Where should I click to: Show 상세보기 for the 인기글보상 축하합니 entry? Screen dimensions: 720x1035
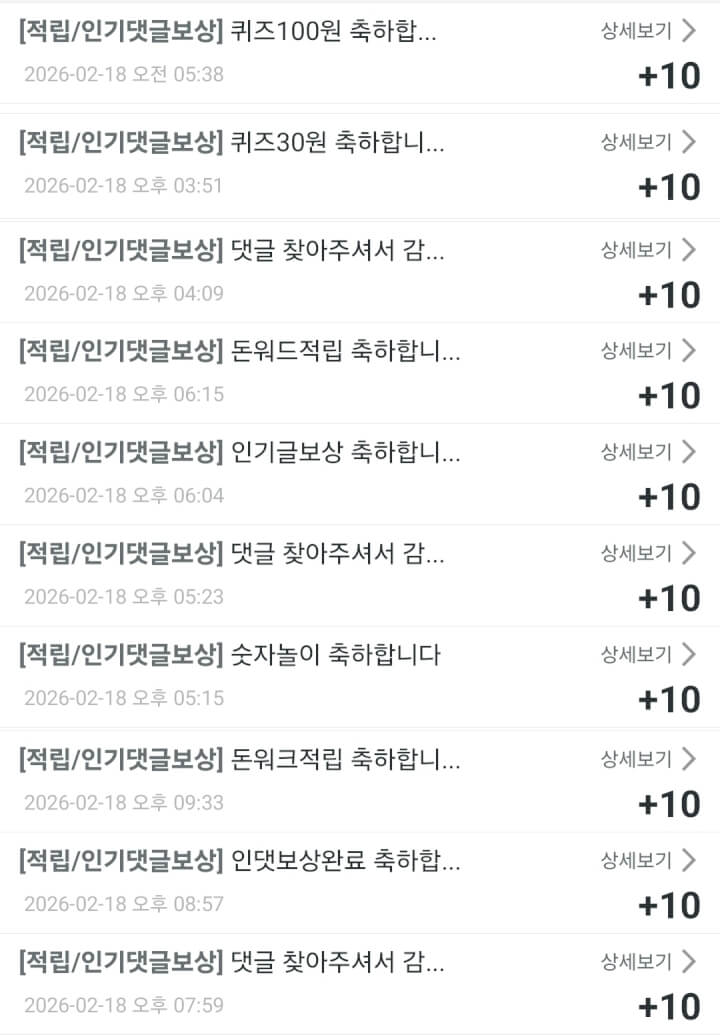point(647,452)
